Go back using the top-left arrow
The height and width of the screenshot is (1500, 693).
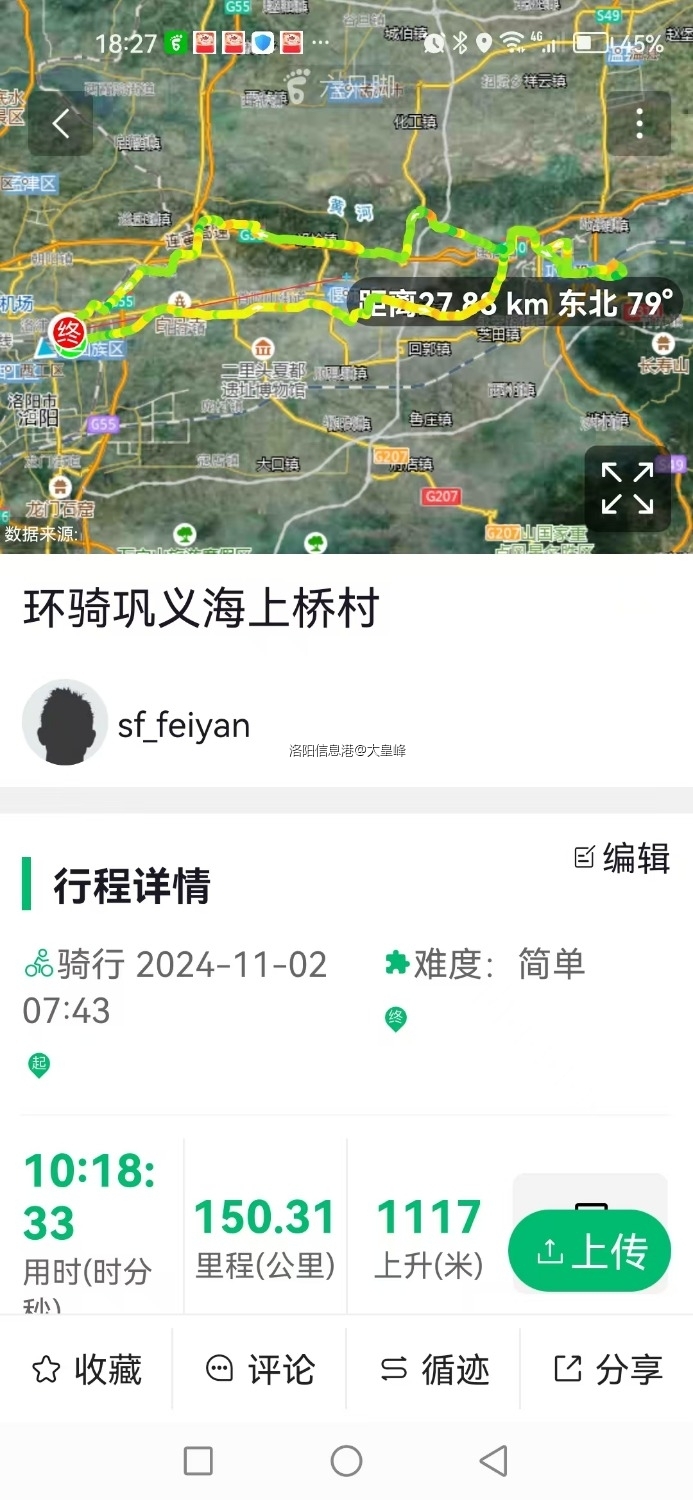pos(61,124)
